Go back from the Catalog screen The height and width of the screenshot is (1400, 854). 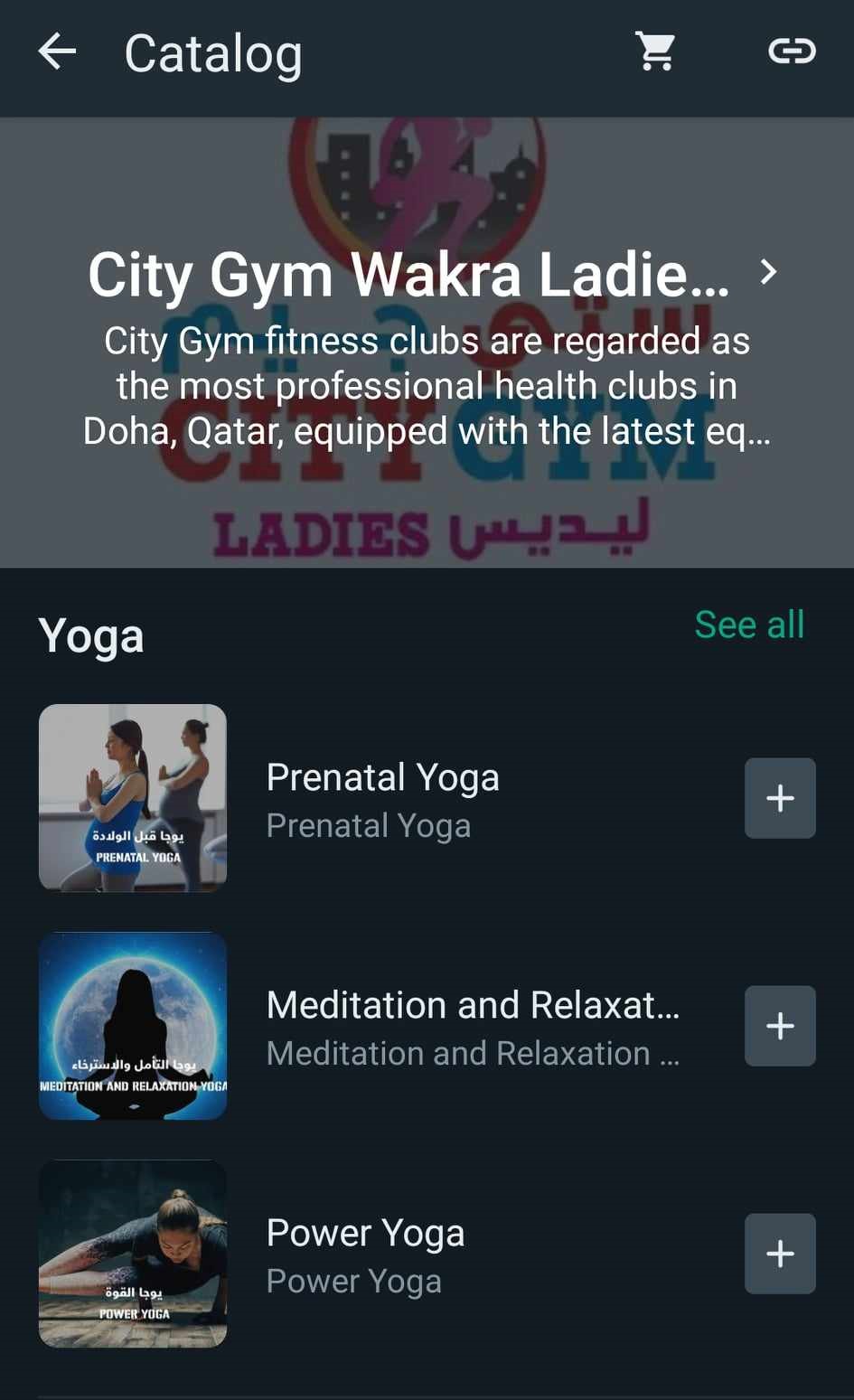point(57,52)
